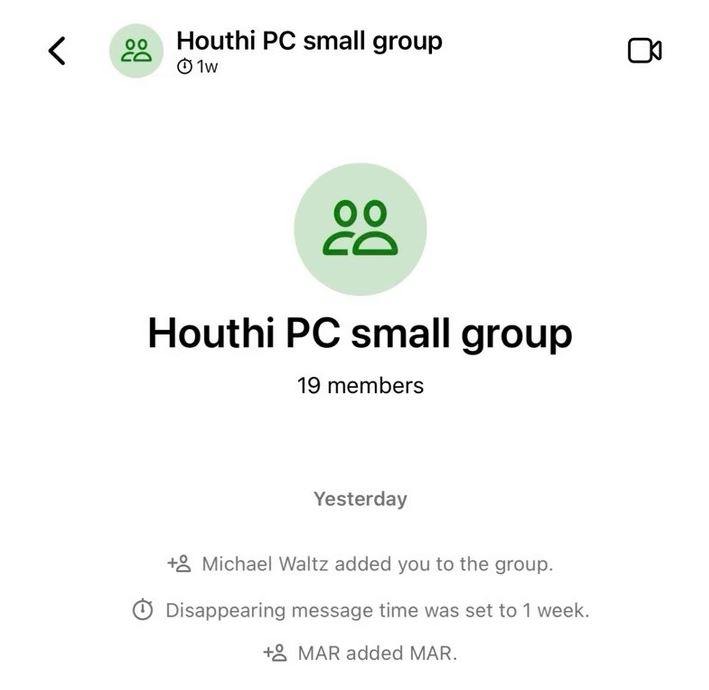Viewport: 709px width, 690px height.
Task: Go back using the back arrow
Action: (x=57, y=51)
